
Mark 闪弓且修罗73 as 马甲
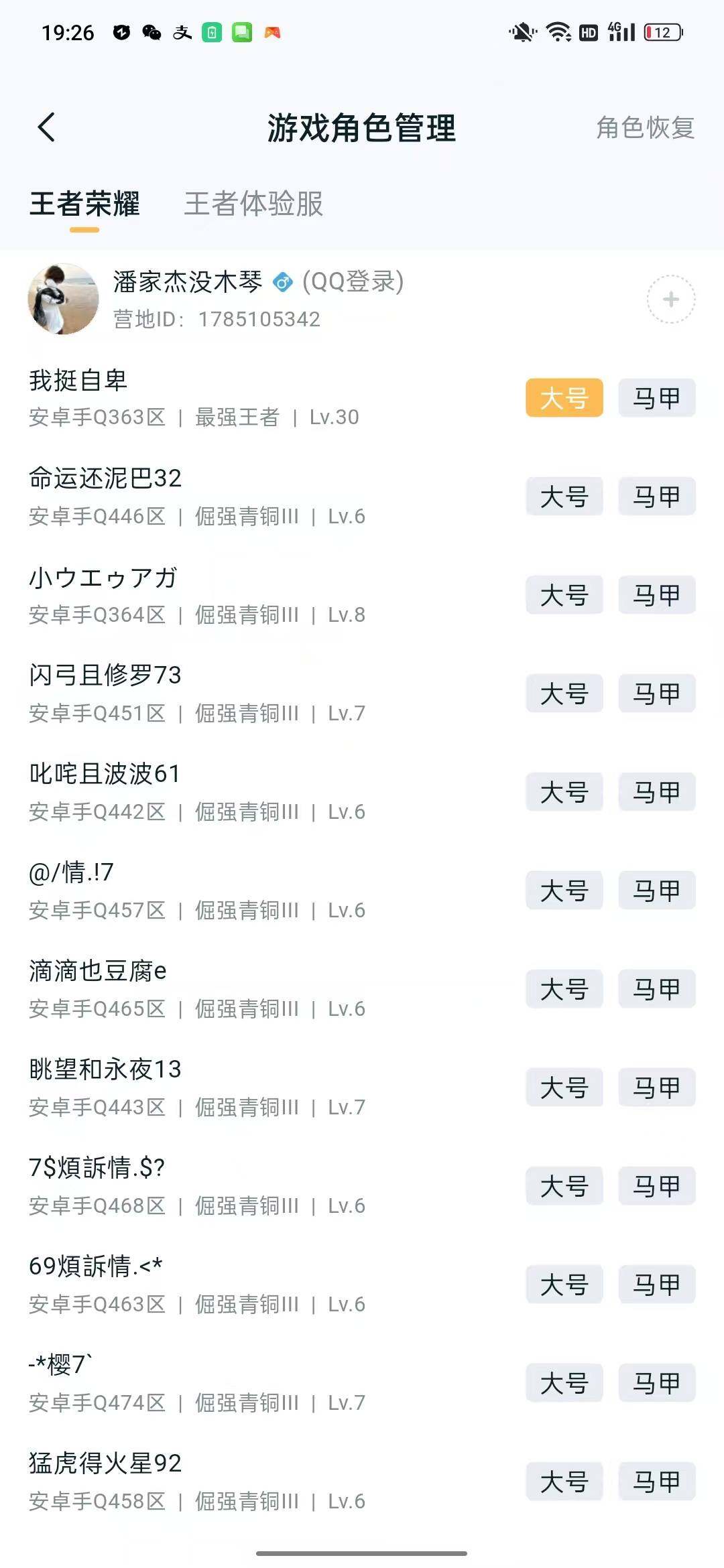[x=656, y=694]
